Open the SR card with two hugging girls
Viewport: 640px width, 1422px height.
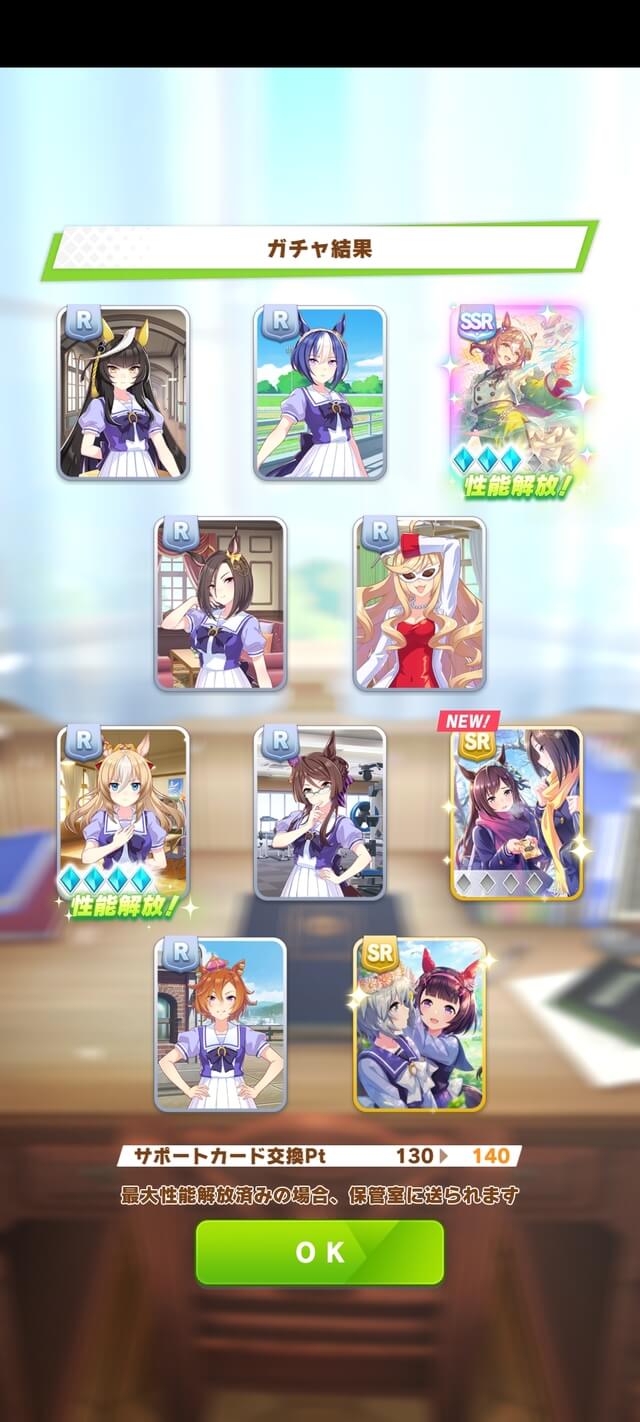[x=419, y=1023]
